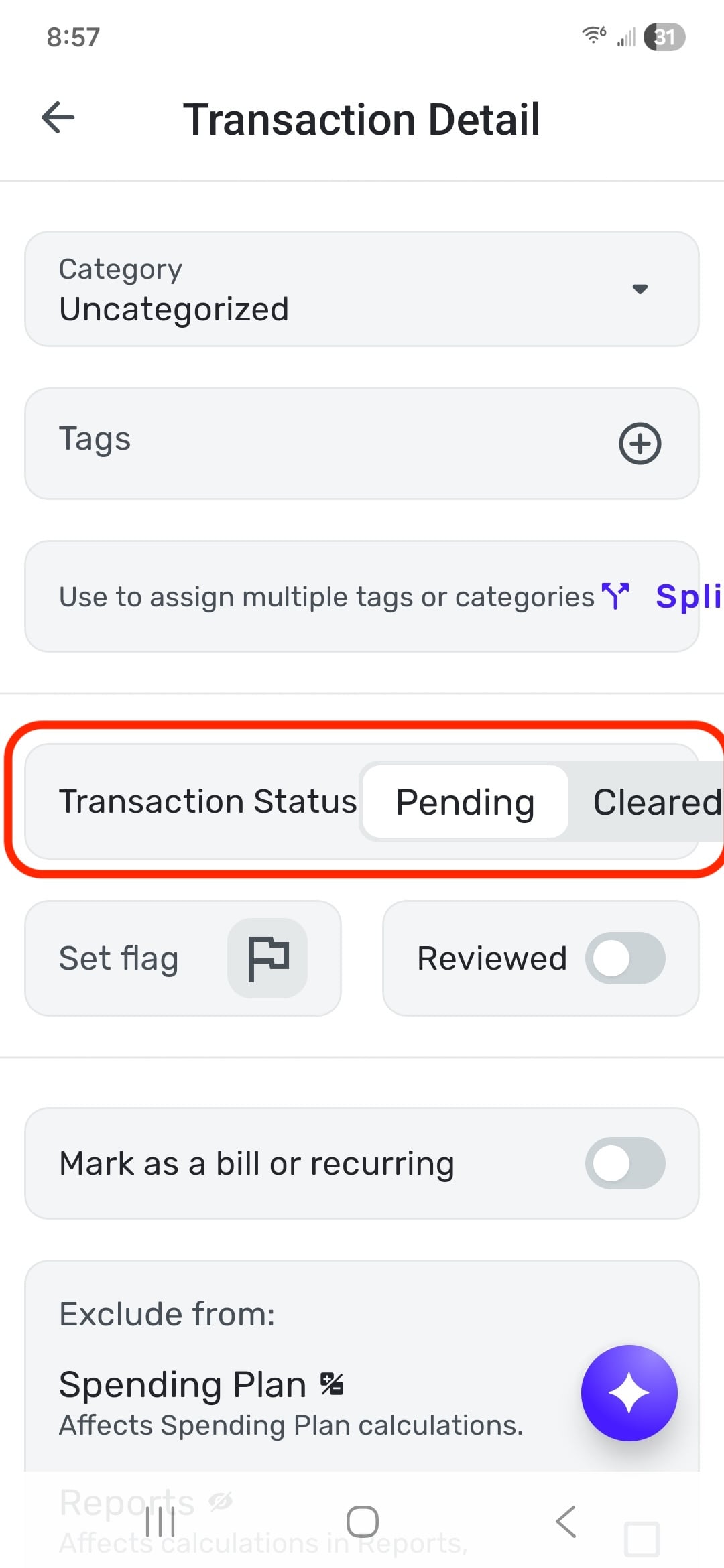Add a tag with the plus icon
This screenshot has height=1568, width=724.
tap(640, 444)
